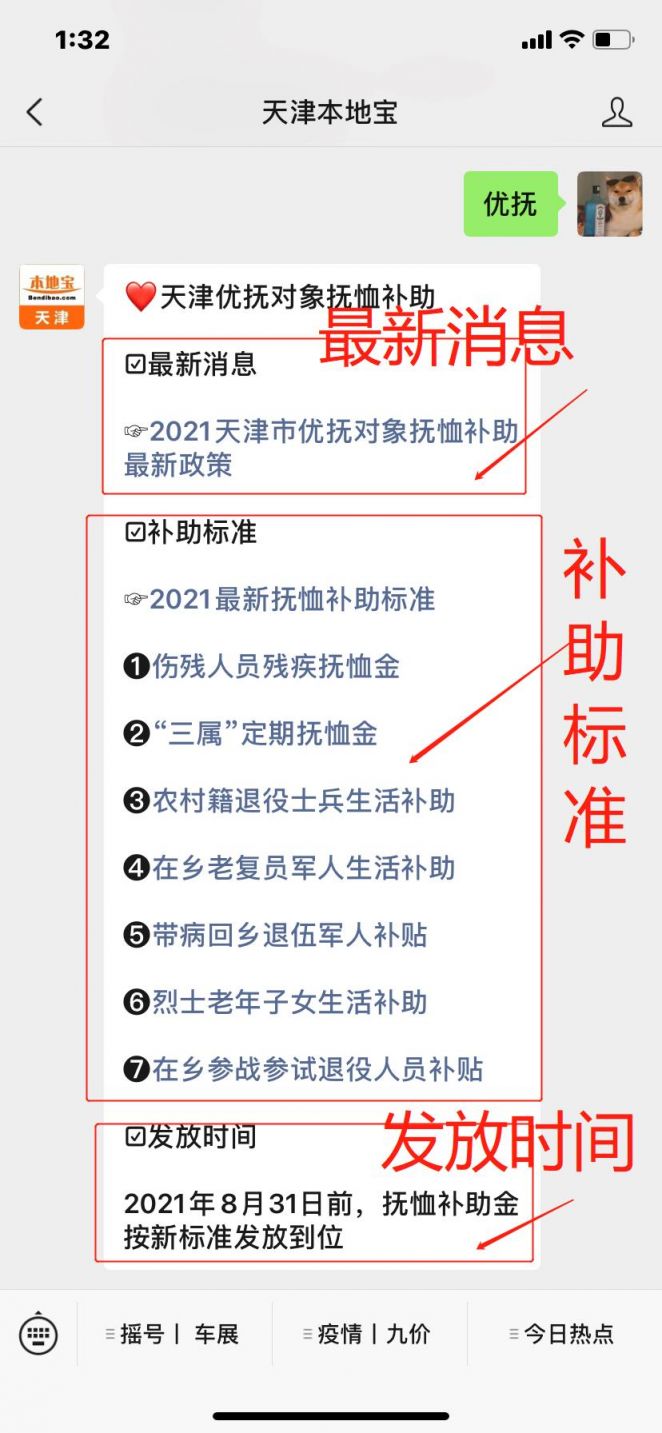Open 在乡老复员军人生活补助 link
Viewport: 662px width, 1433px height.
(x=289, y=867)
